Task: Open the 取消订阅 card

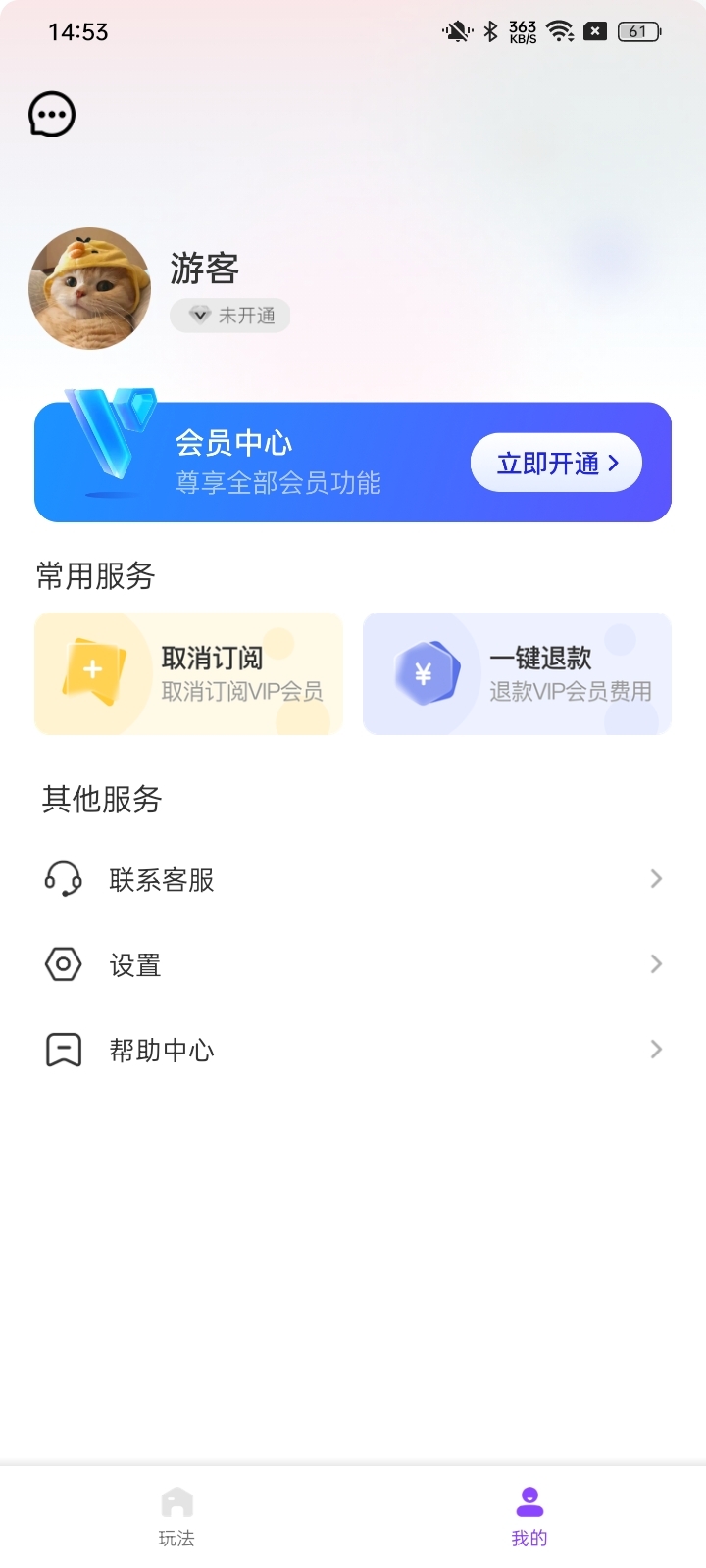Action: coord(189,674)
